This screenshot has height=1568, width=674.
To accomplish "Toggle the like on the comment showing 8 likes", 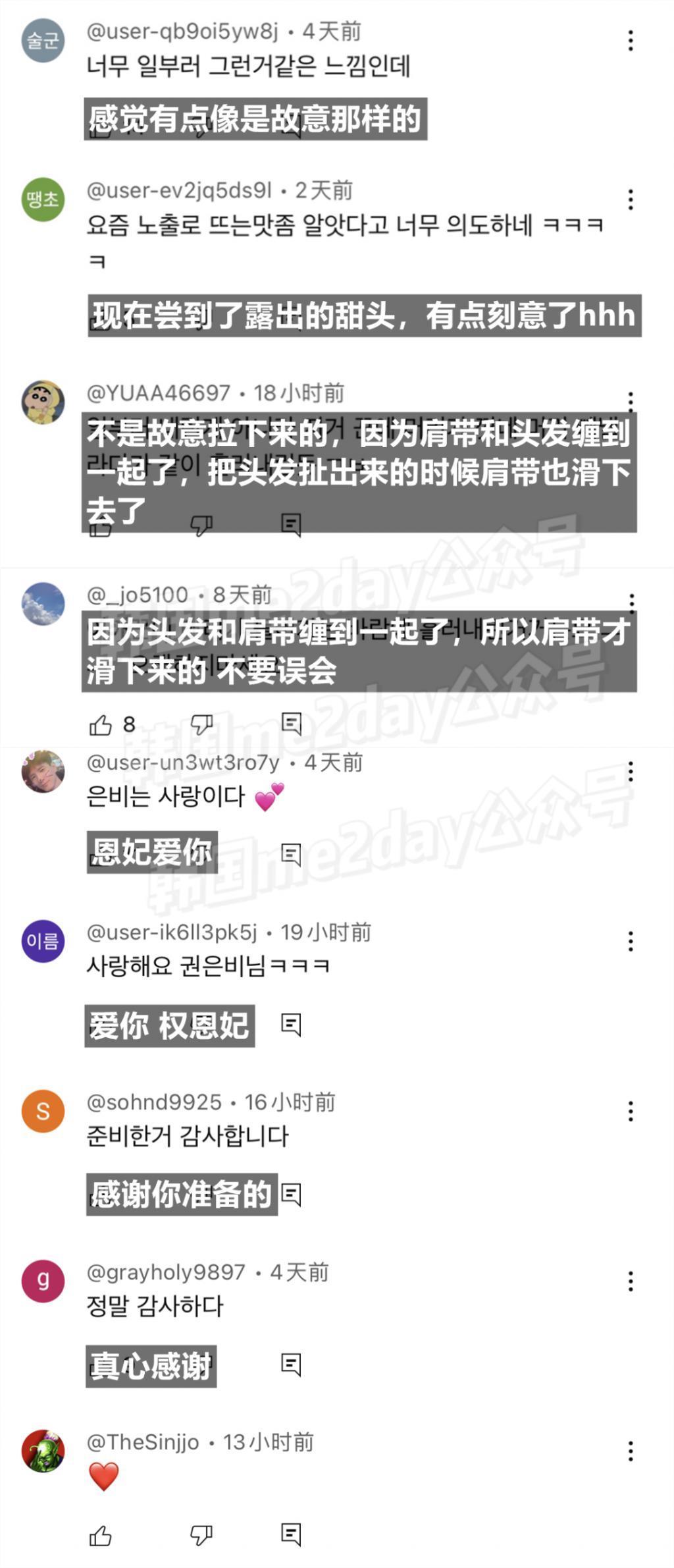I will (102, 724).
